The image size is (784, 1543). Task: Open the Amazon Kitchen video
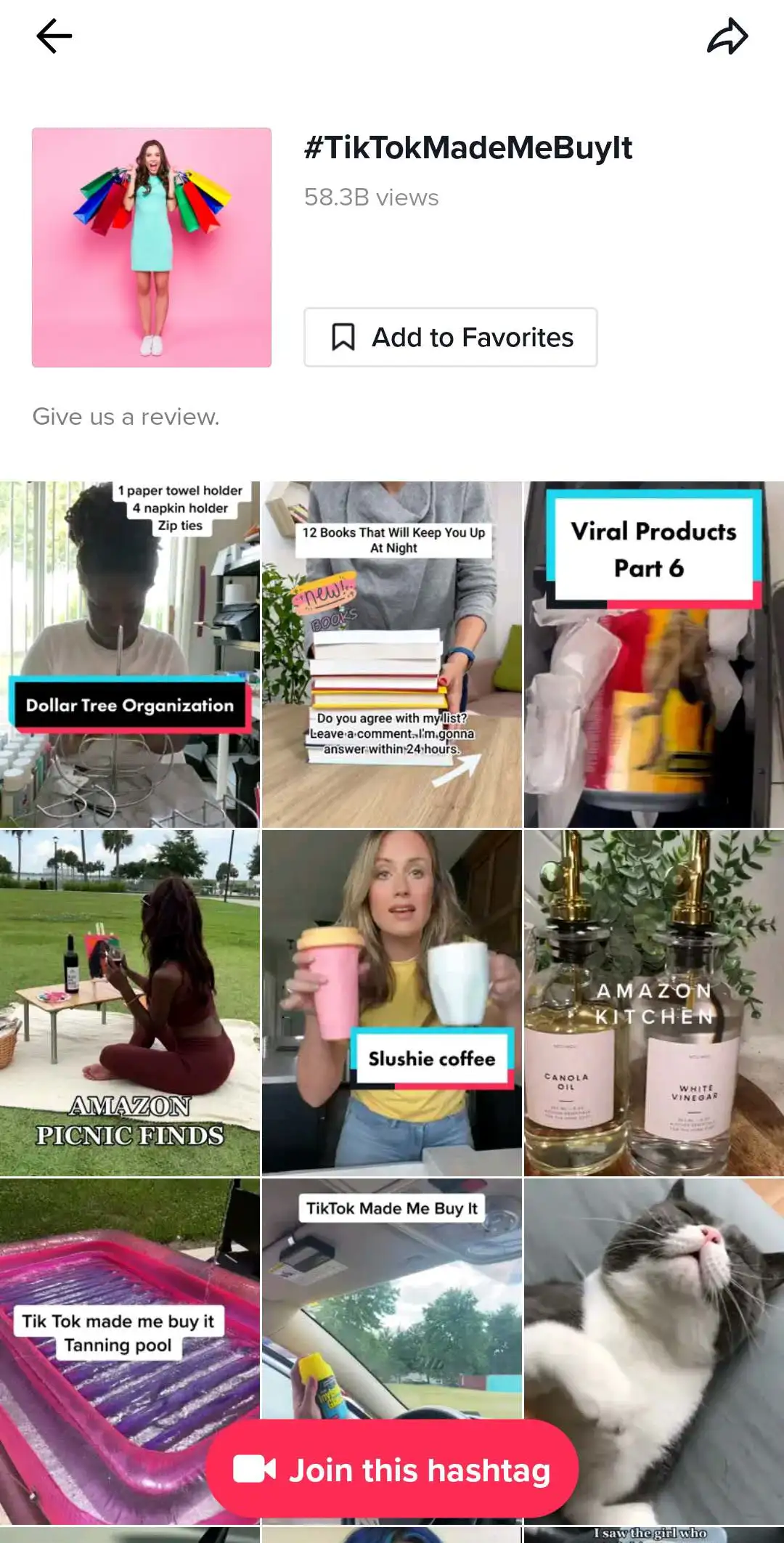[653, 1002]
